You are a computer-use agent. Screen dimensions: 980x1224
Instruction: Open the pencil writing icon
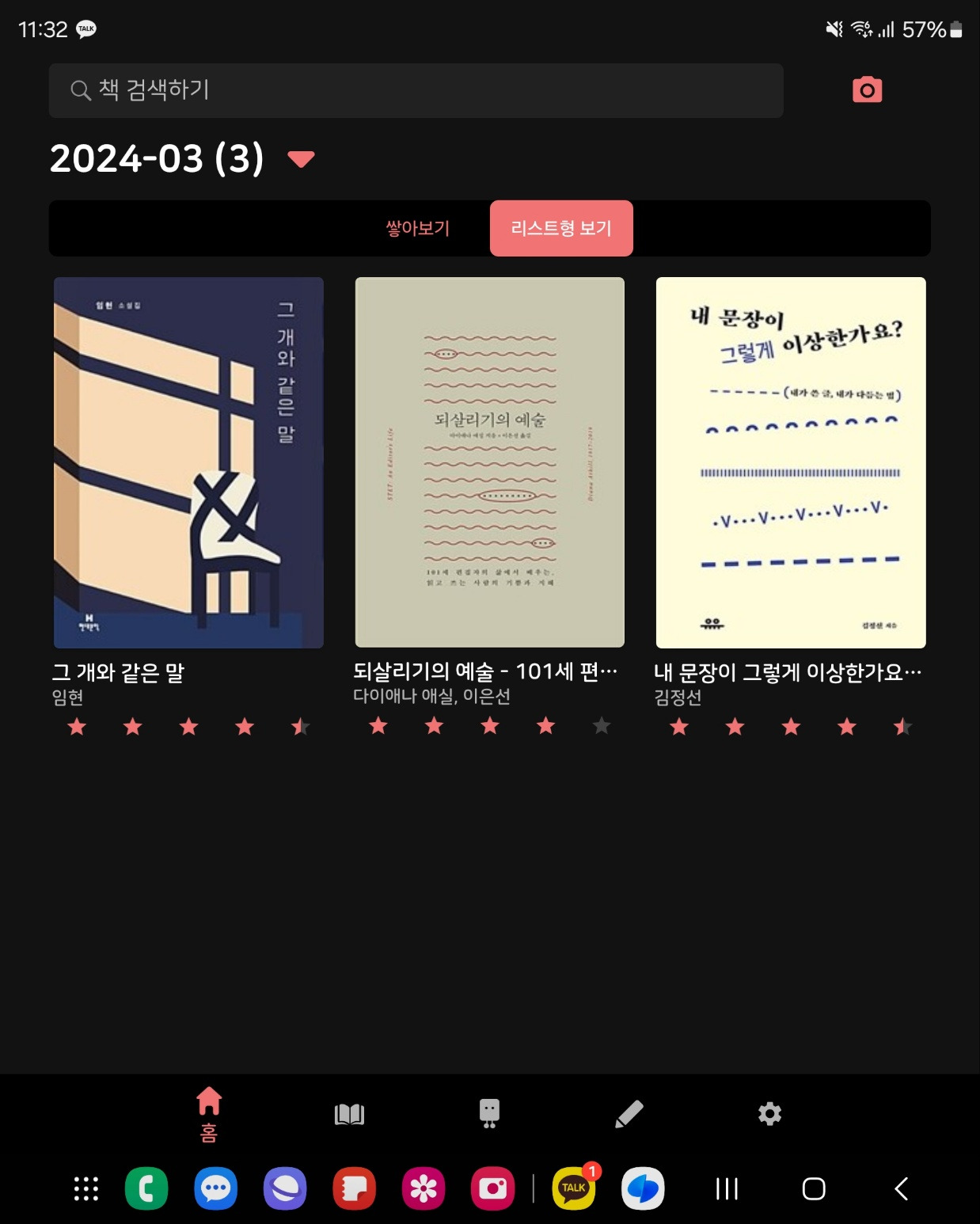click(x=629, y=1114)
